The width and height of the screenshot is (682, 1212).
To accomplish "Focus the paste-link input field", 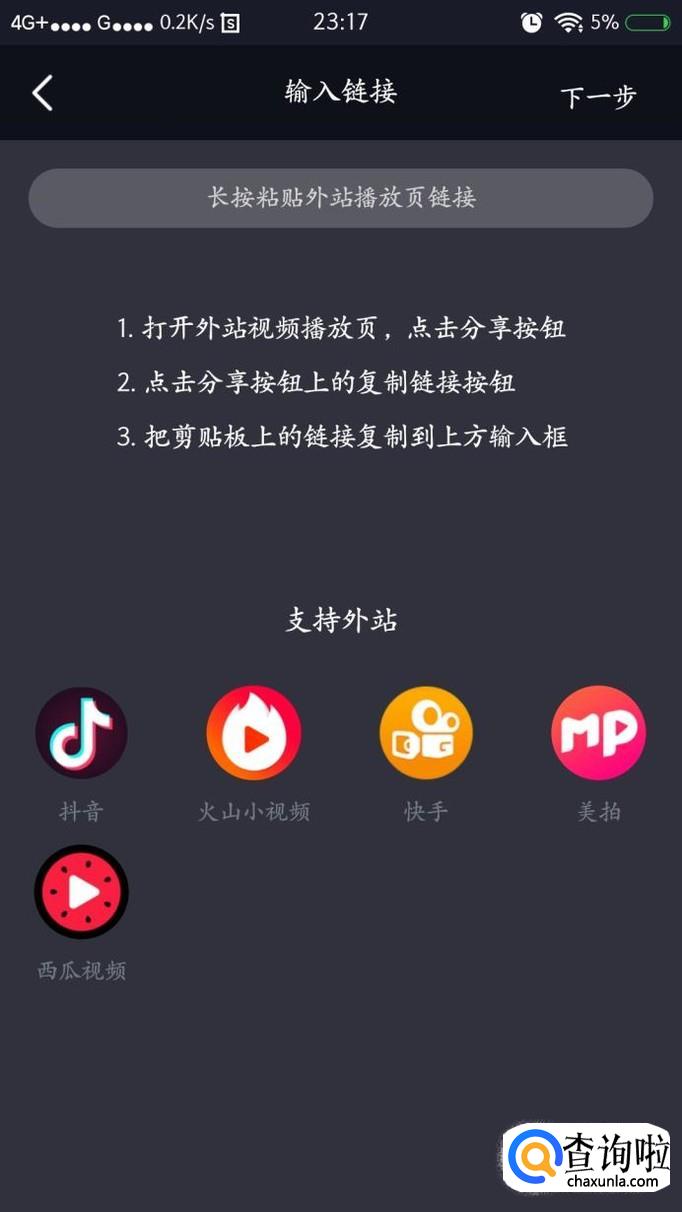I will click(340, 198).
